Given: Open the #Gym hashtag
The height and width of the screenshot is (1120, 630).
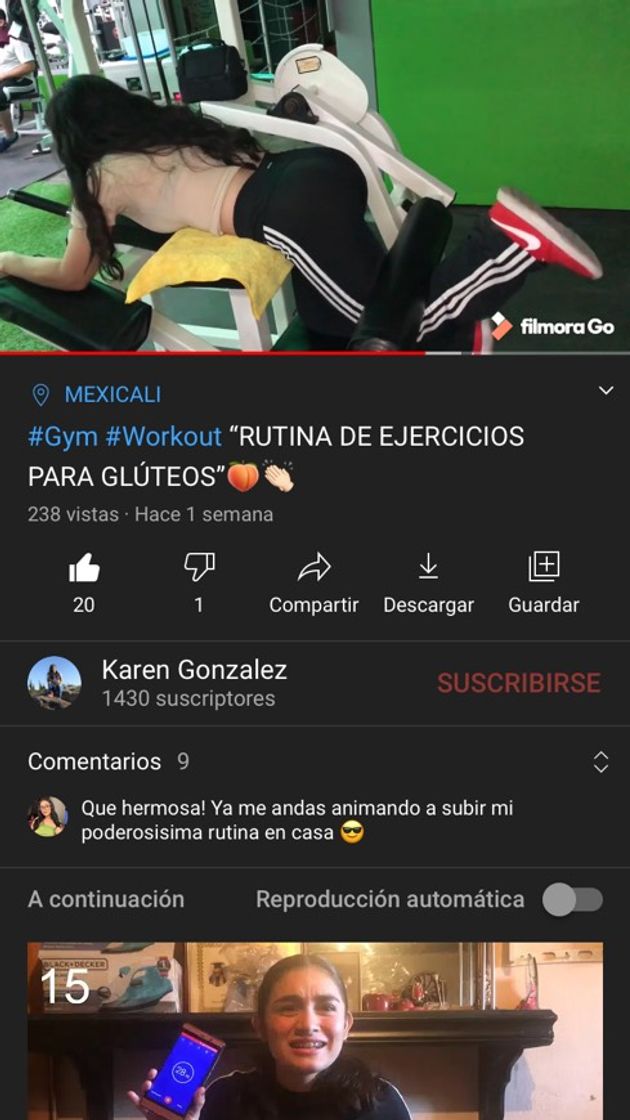Looking at the screenshot, I should point(62,437).
